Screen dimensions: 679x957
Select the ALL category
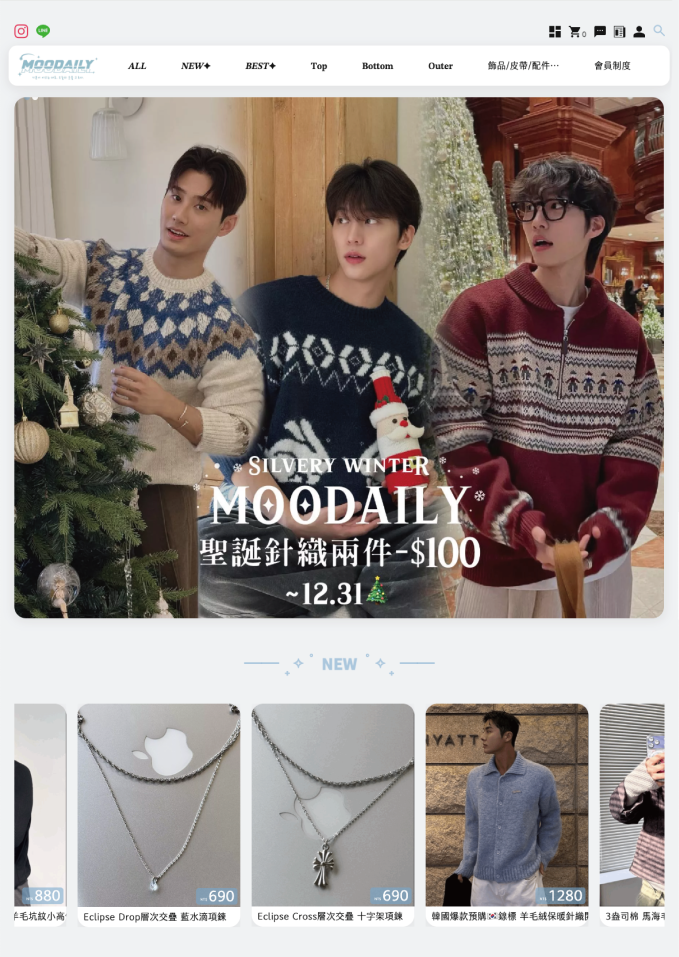(137, 66)
